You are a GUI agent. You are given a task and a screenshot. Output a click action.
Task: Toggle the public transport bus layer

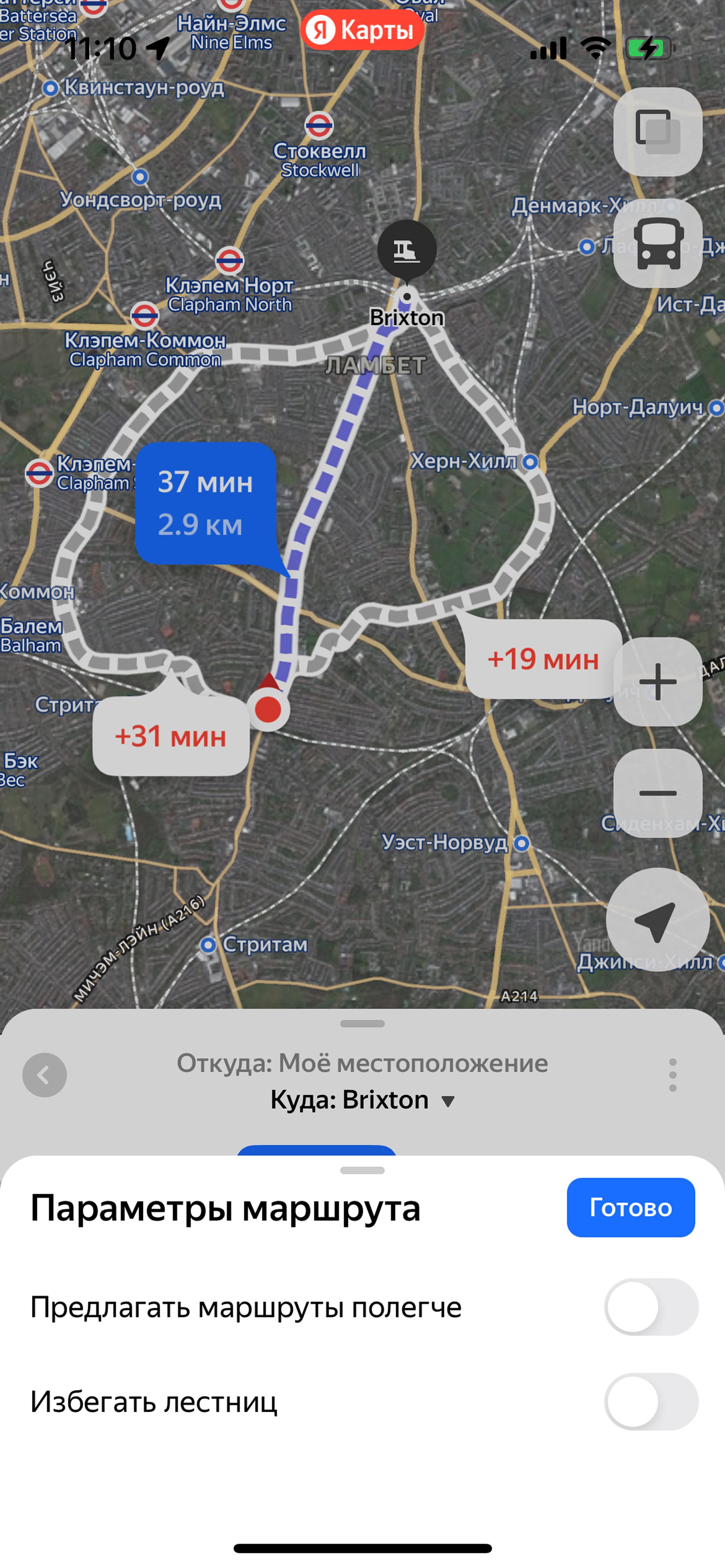point(657,243)
